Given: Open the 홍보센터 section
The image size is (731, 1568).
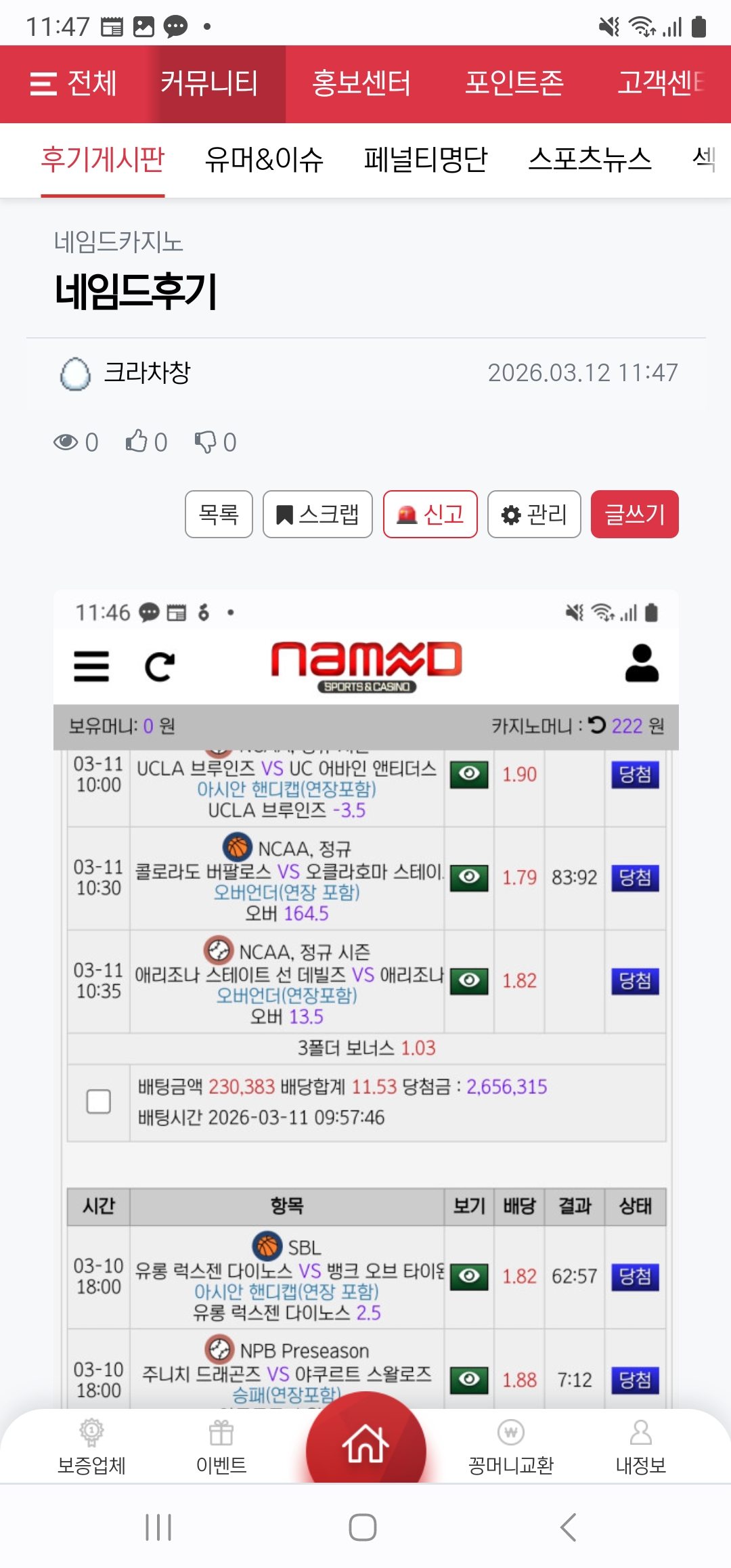Looking at the screenshot, I should pyautogui.click(x=361, y=84).
